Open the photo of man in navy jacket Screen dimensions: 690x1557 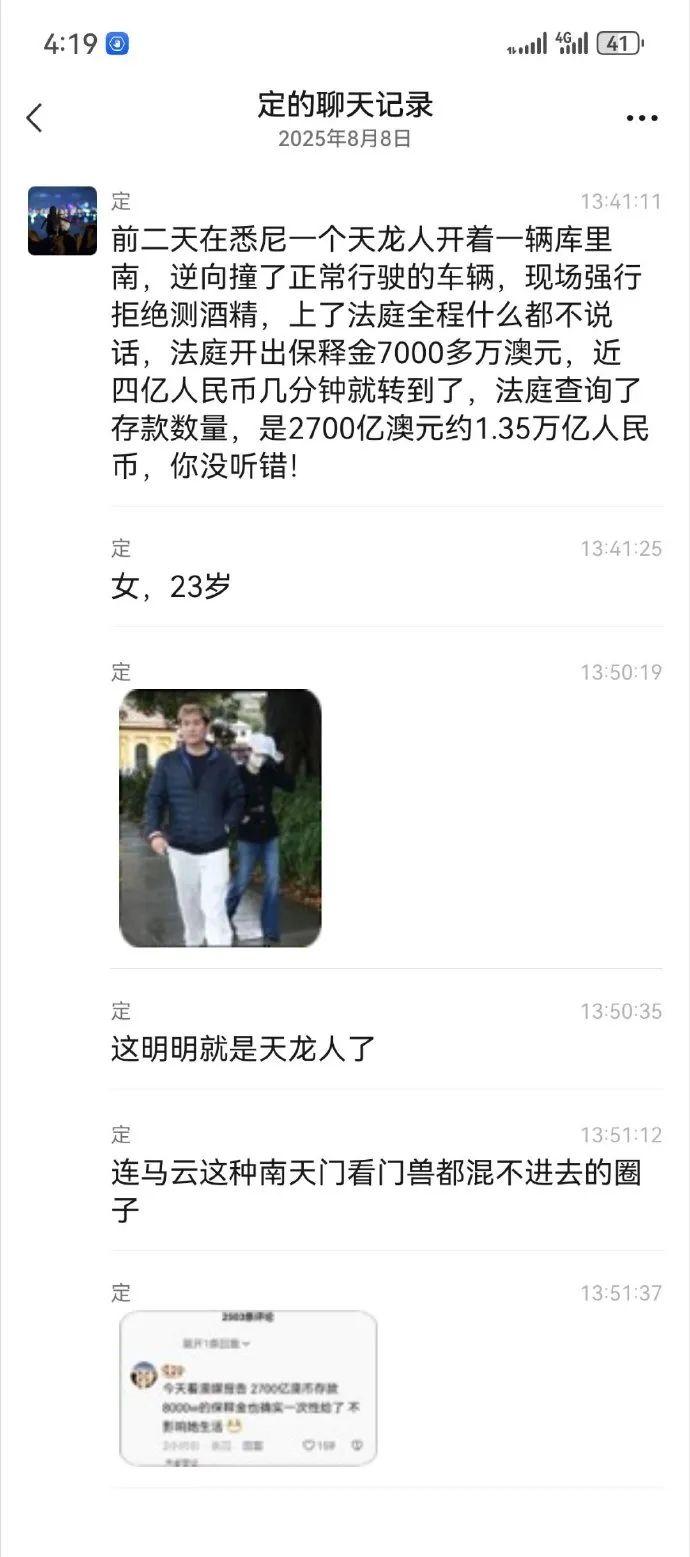[220, 818]
